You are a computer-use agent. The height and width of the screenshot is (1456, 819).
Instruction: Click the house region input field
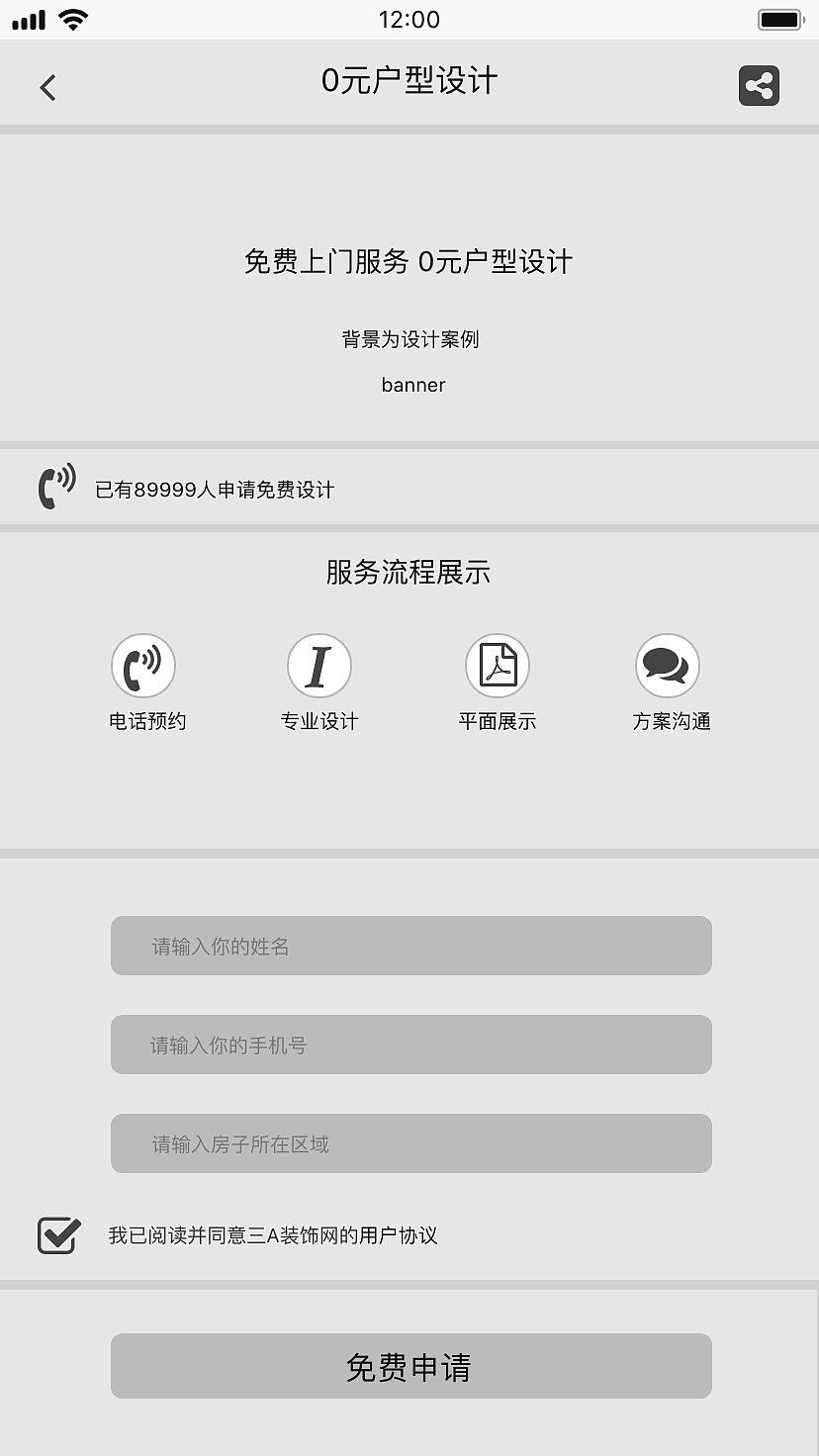coord(410,1143)
